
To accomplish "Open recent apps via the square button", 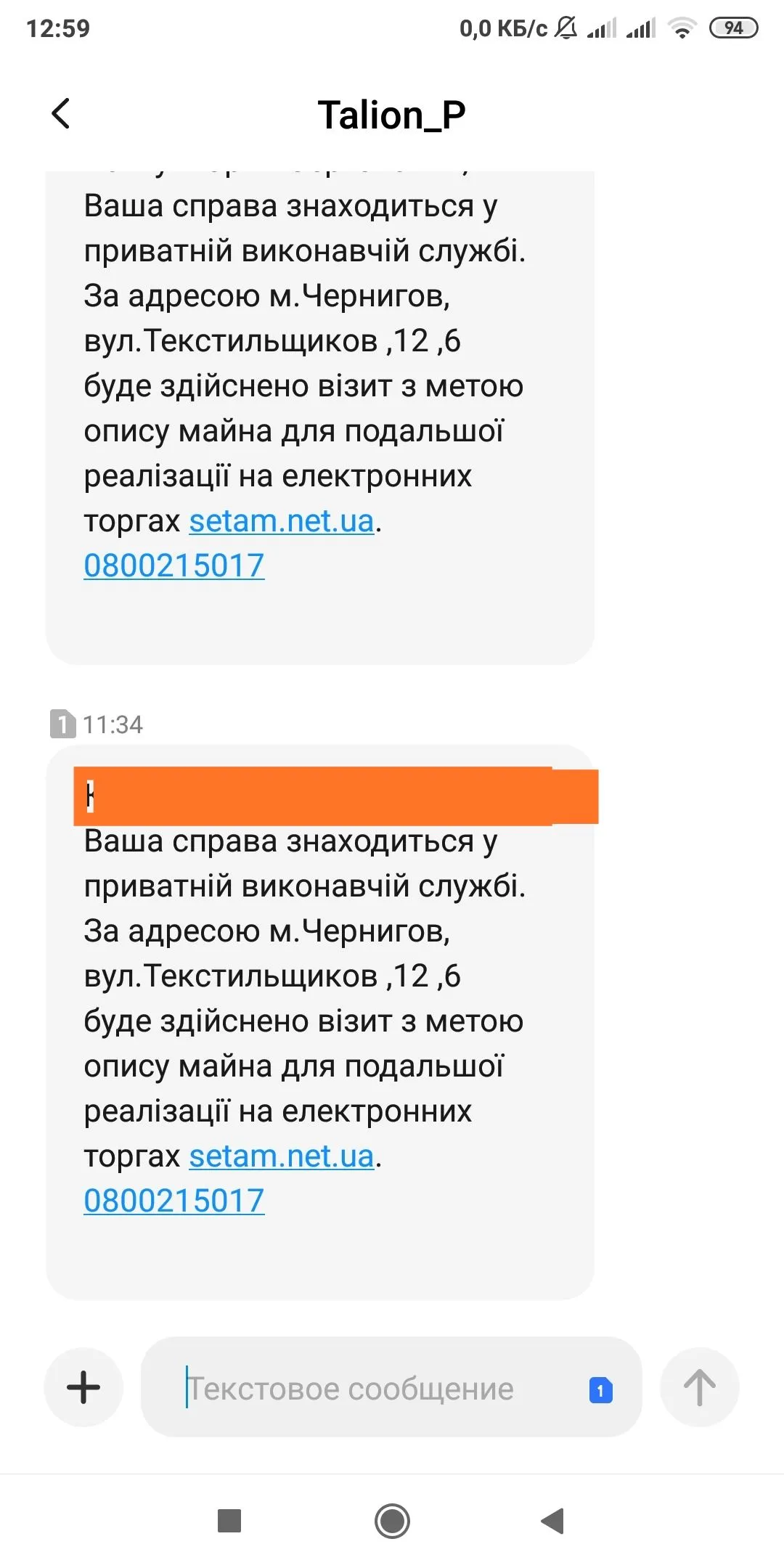I will click(229, 1521).
